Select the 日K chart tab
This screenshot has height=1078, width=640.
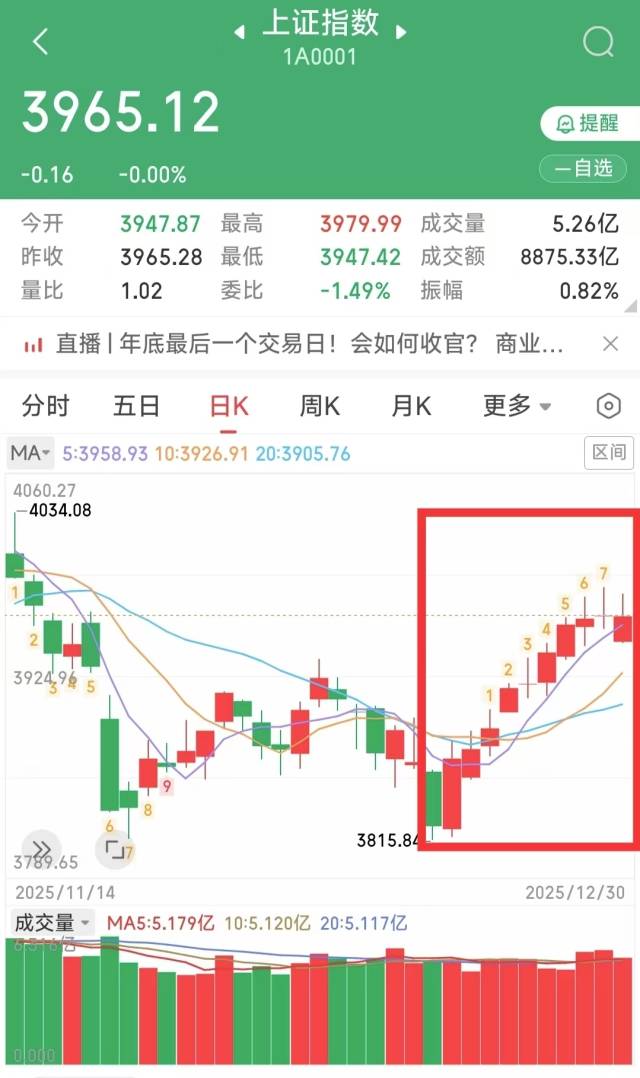coord(228,406)
